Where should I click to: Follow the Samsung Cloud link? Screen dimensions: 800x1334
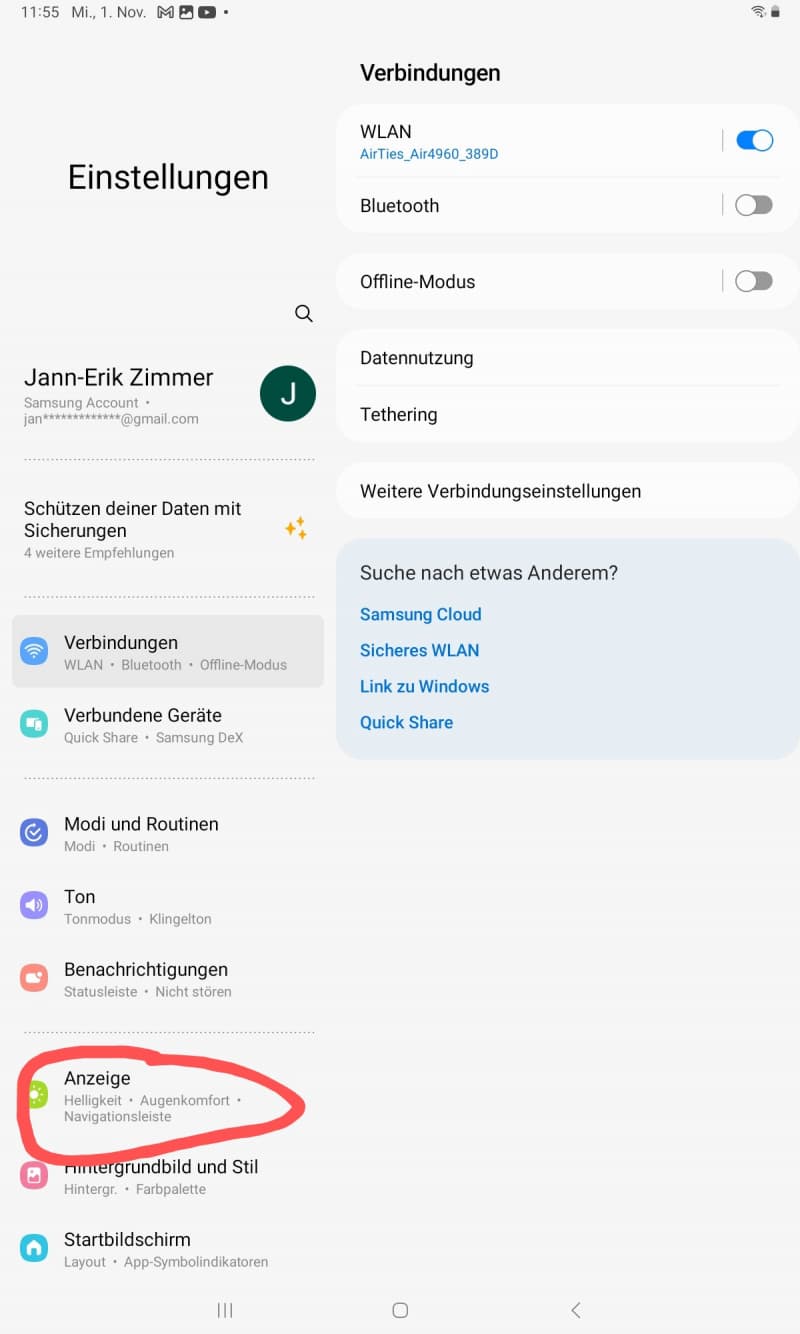tap(421, 614)
